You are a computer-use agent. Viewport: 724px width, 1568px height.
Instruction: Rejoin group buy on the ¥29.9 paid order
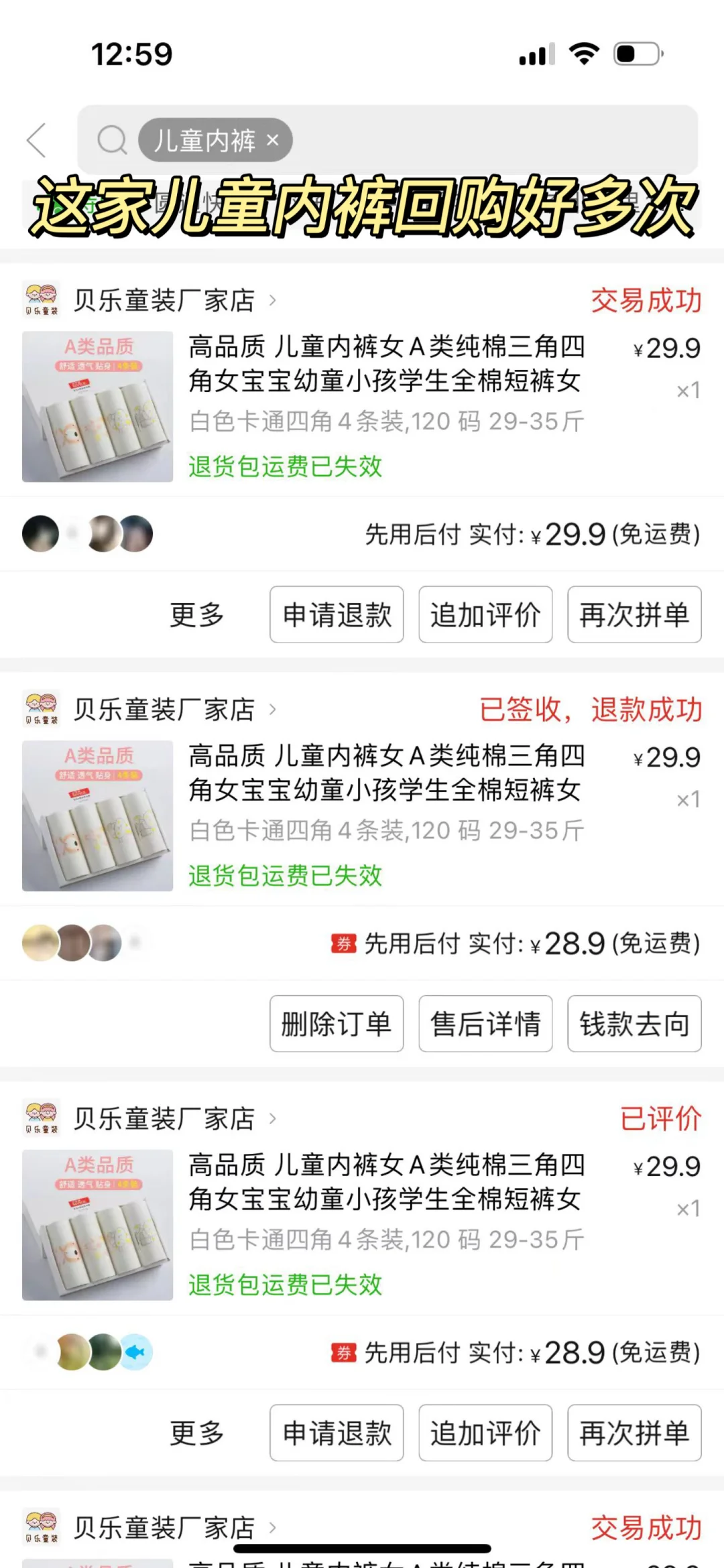tap(634, 614)
